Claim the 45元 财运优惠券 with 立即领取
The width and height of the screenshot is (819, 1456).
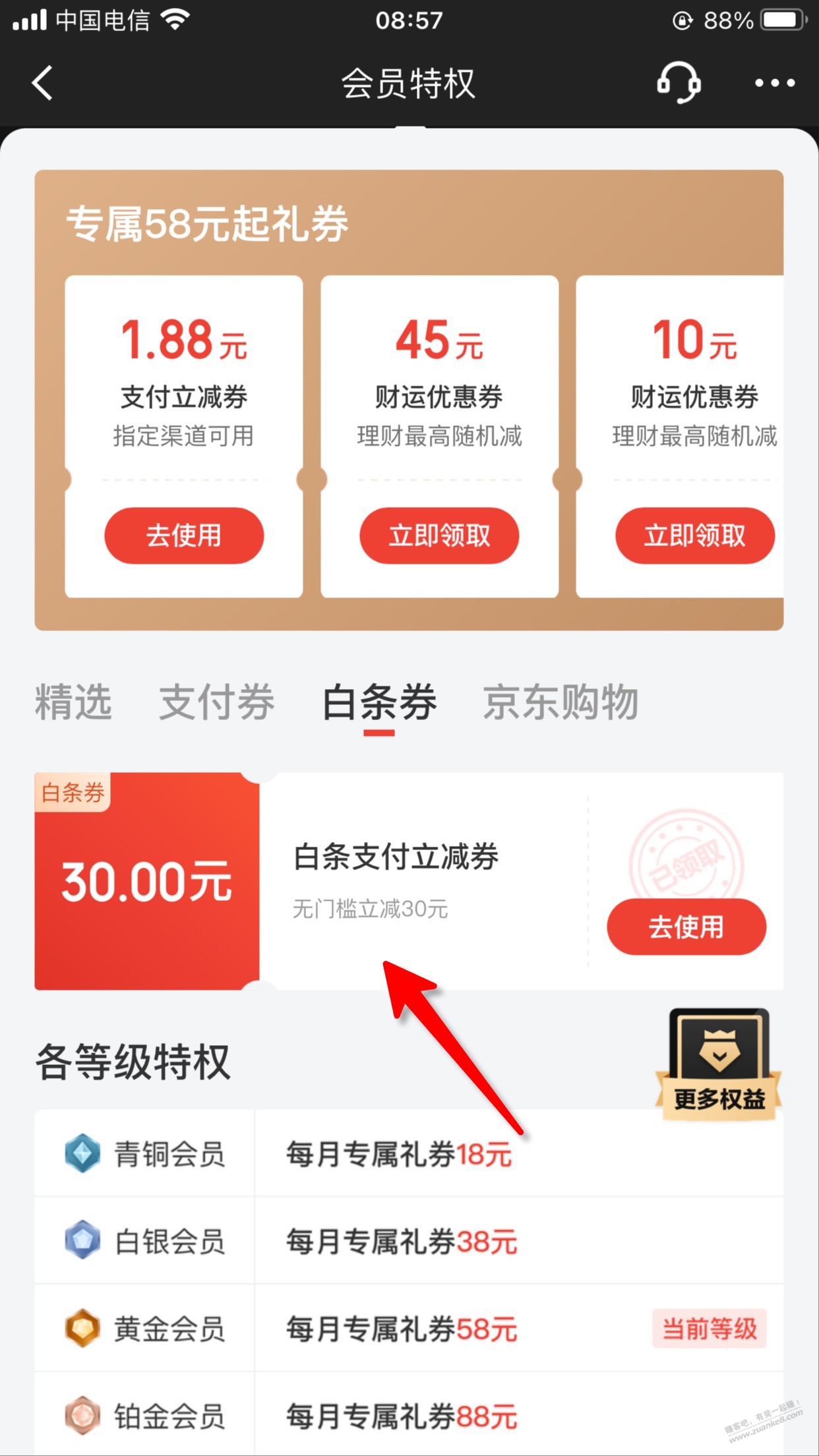pos(439,535)
